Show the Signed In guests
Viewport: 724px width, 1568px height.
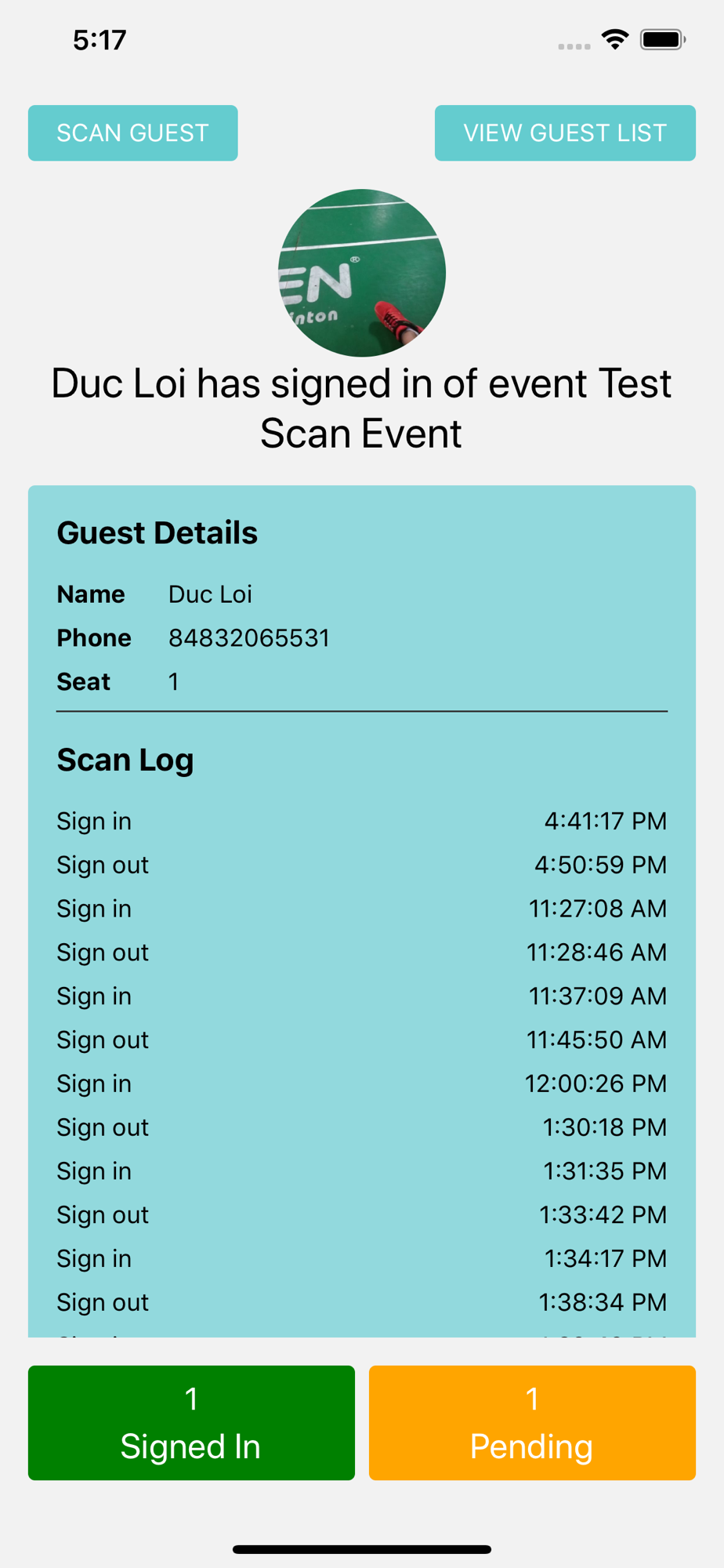[x=191, y=1422]
